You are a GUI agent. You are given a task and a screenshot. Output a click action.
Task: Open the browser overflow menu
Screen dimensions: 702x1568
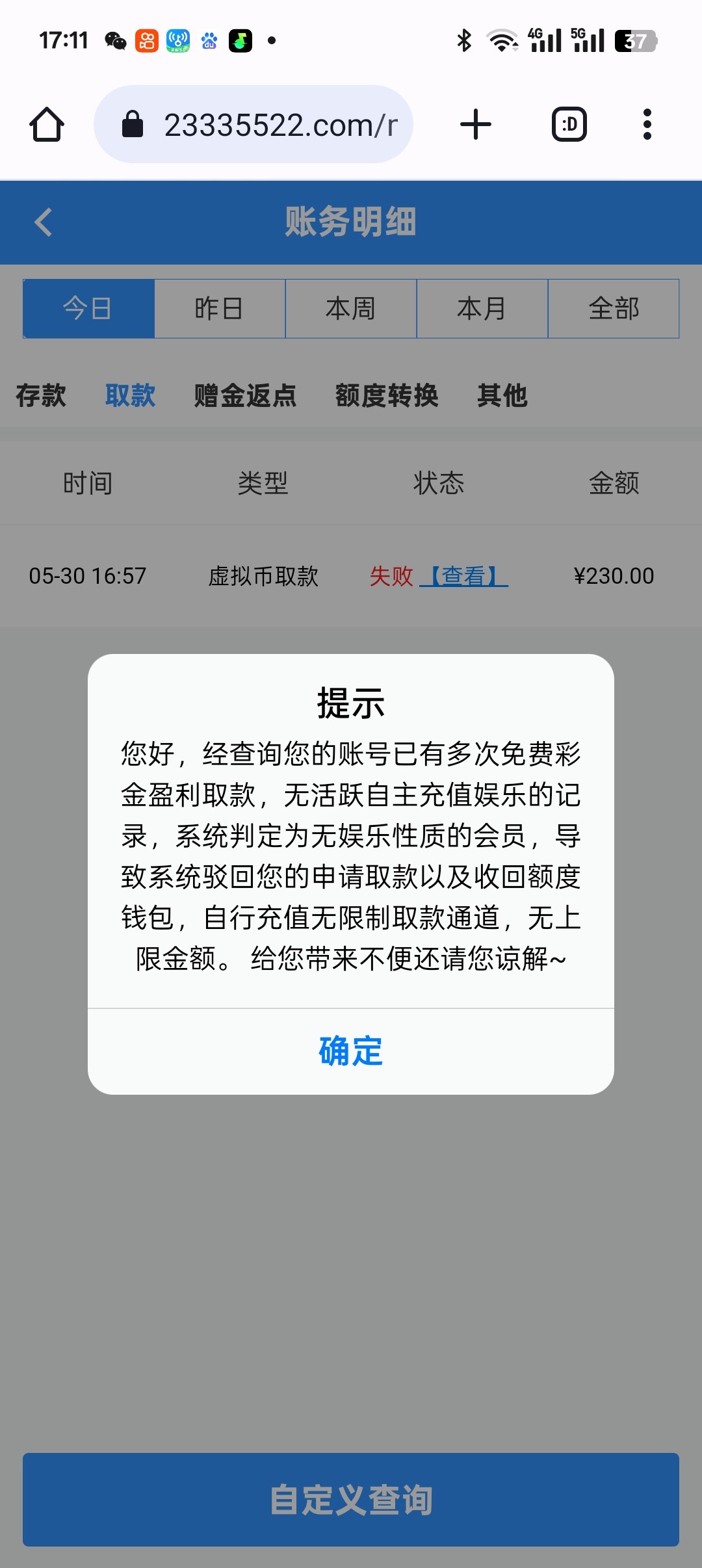pyautogui.click(x=647, y=124)
